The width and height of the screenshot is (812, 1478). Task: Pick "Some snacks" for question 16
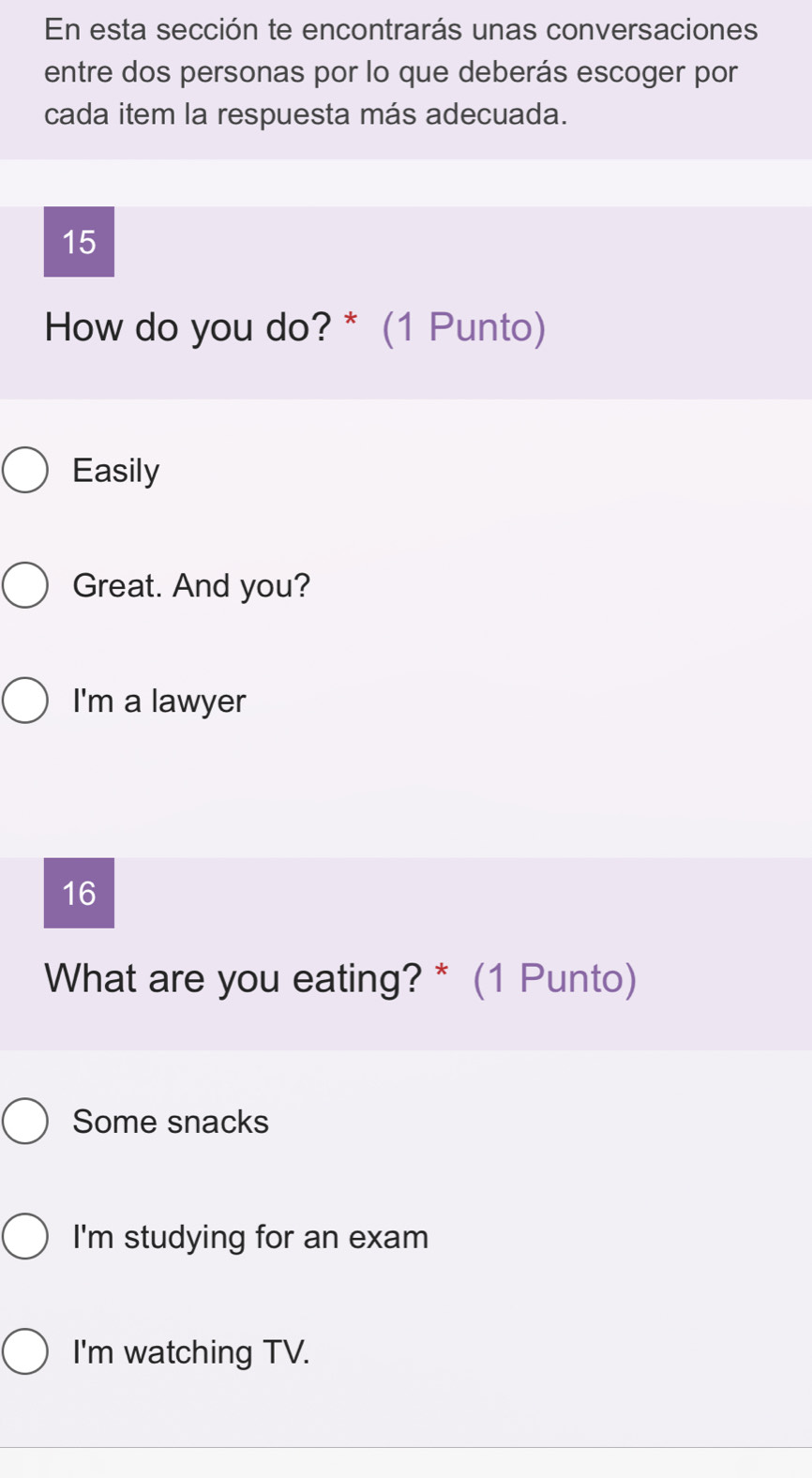point(25,1122)
